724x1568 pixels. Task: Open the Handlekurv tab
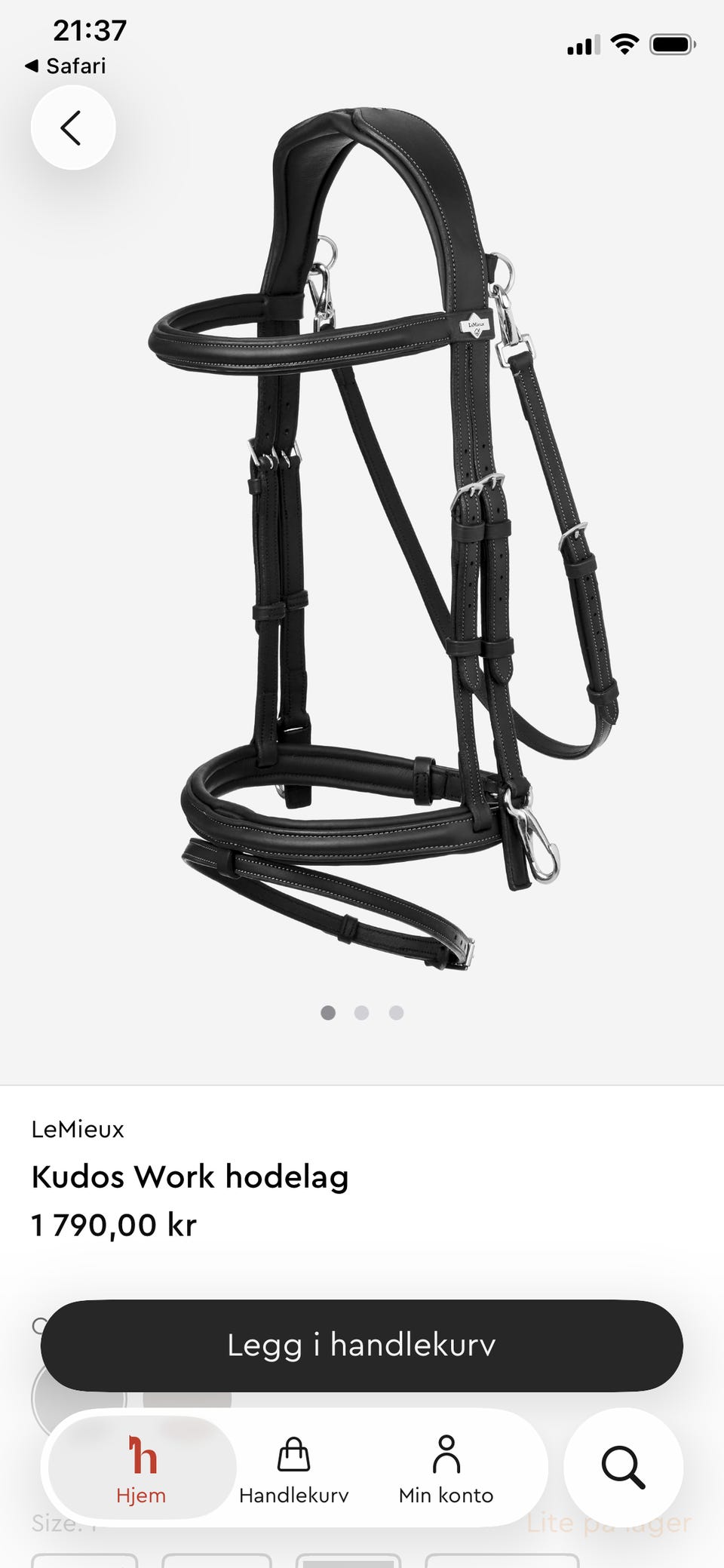(293, 1468)
